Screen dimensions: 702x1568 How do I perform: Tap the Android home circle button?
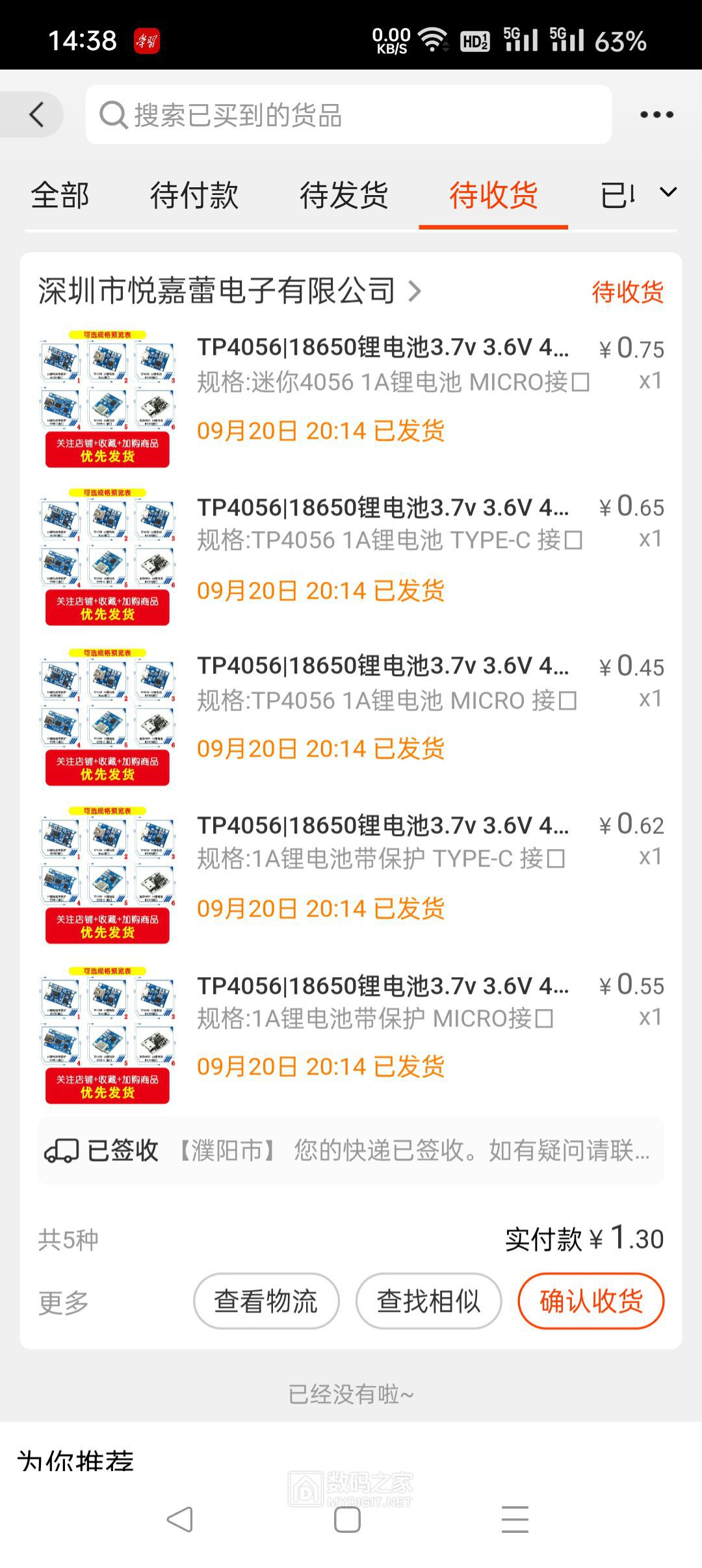click(346, 1520)
